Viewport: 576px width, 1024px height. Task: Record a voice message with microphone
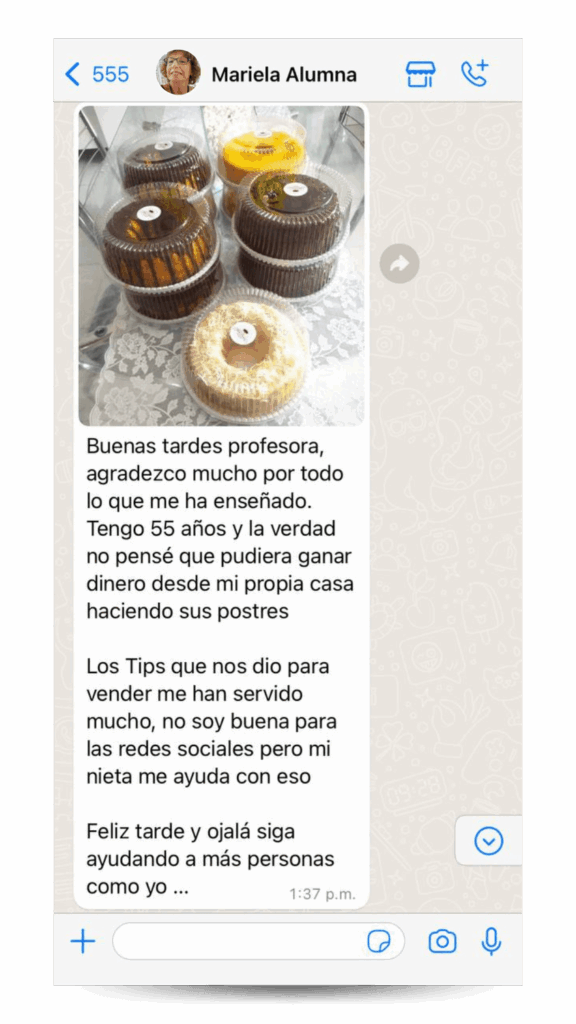(491, 941)
